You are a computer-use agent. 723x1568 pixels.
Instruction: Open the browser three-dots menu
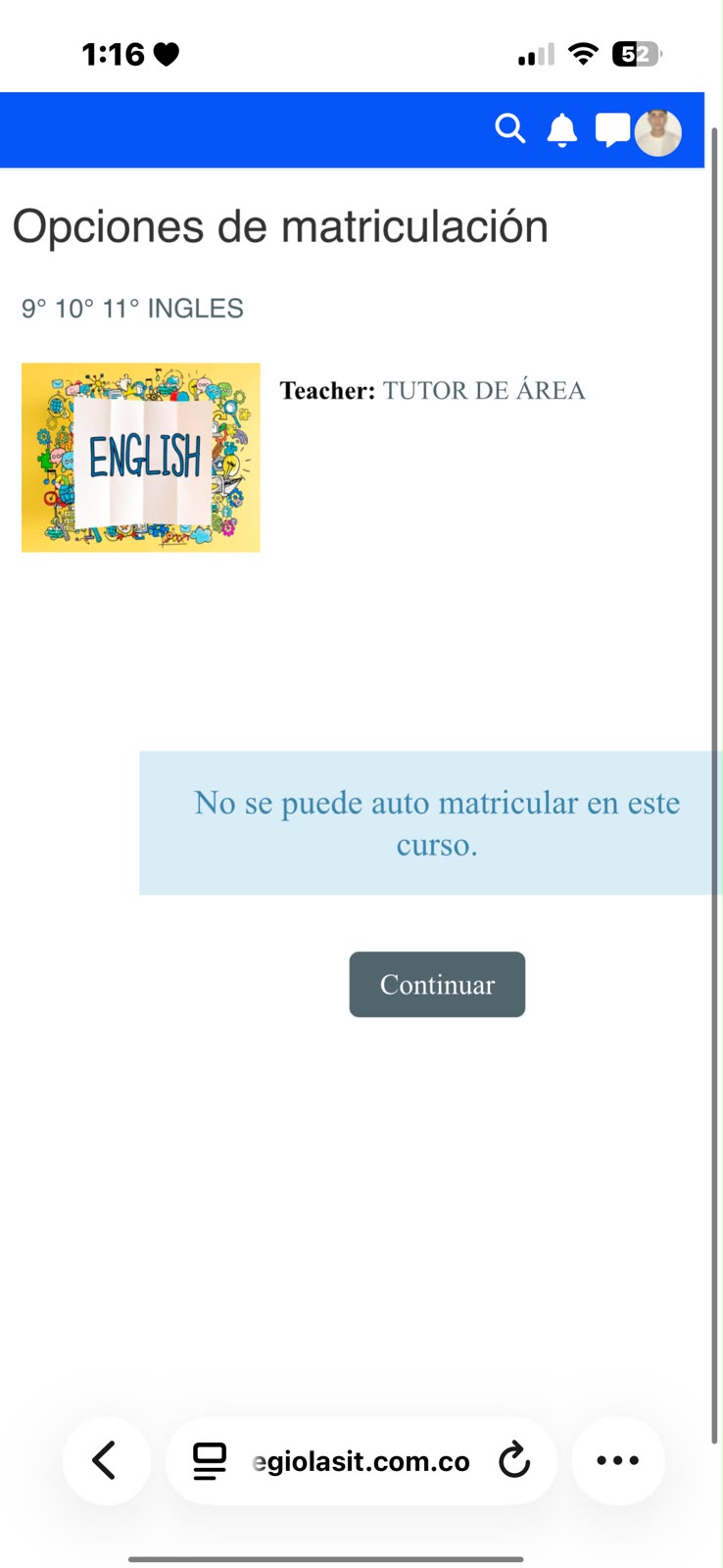point(618,1460)
